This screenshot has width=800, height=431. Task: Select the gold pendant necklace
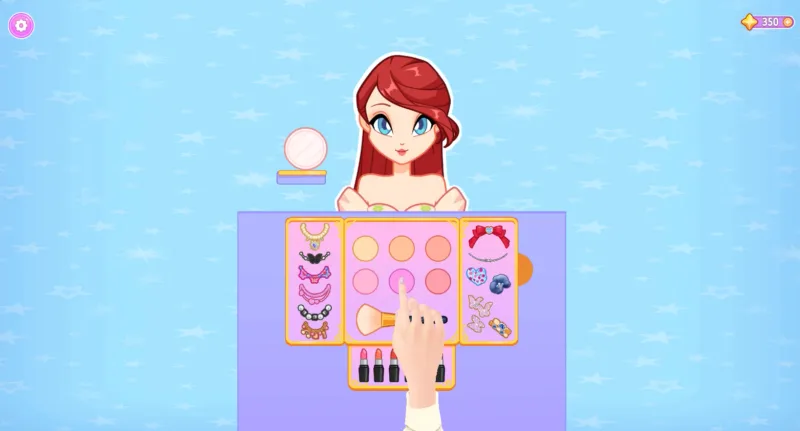pyautogui.click(x=314, y=236)
